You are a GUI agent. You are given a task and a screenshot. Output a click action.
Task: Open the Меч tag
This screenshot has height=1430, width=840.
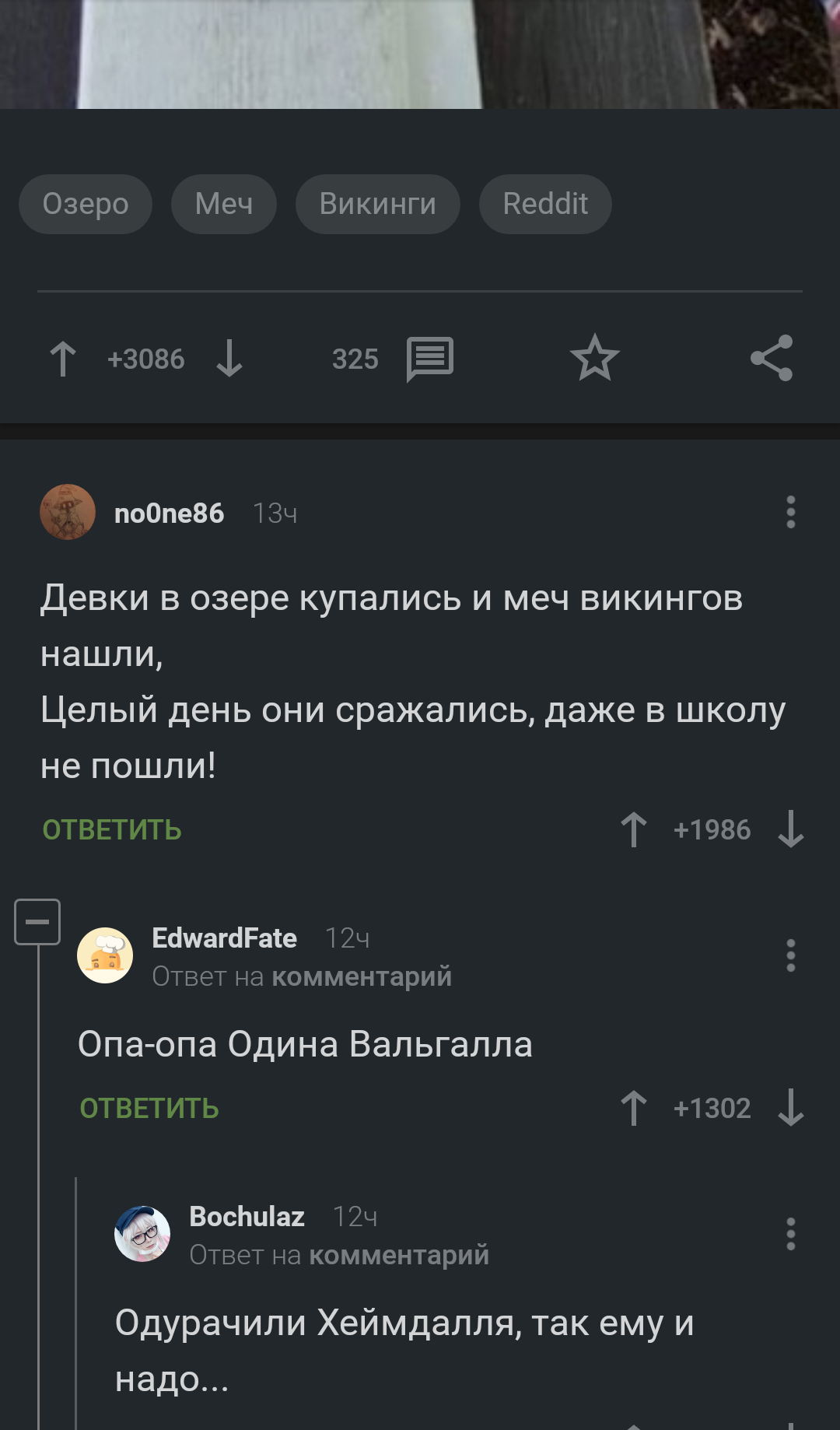pos(224,204)
